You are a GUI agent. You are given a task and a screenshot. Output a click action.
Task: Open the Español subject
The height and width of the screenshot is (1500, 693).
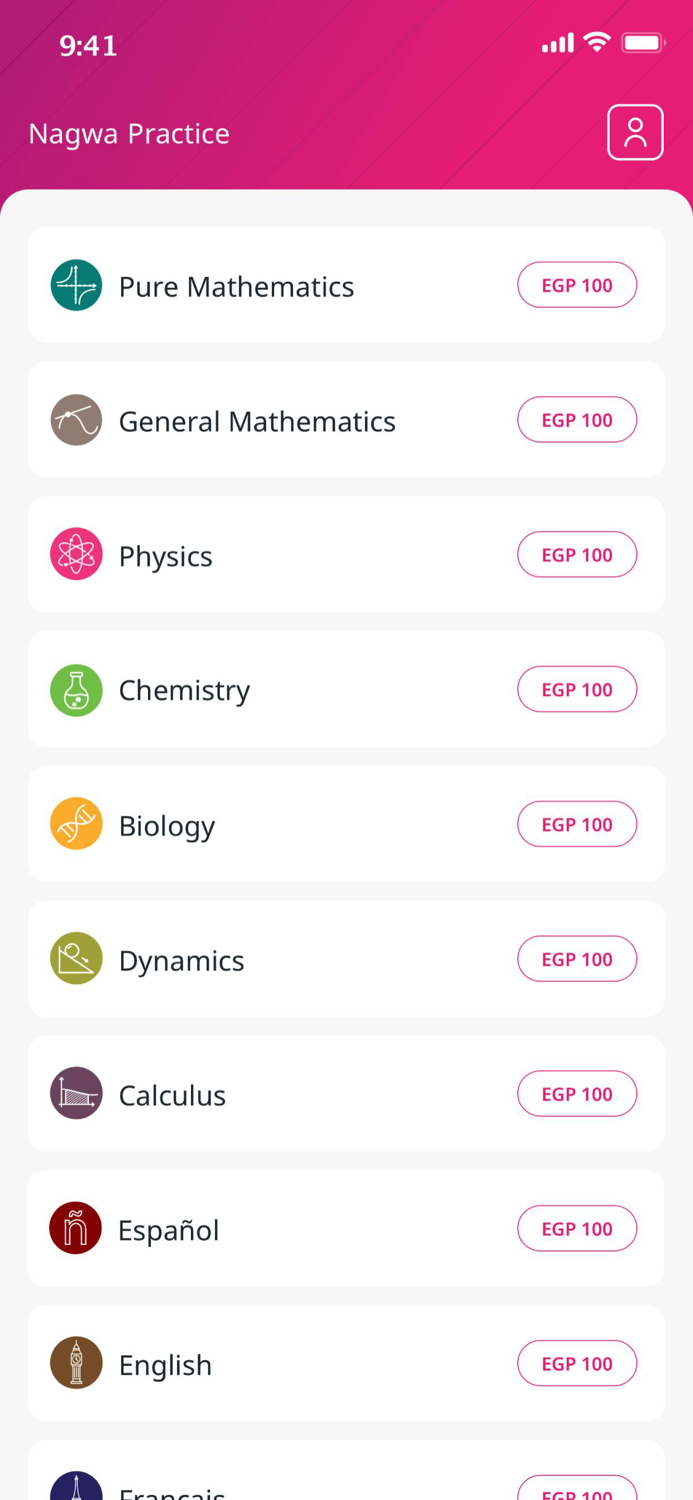(x=168, y=1230)
